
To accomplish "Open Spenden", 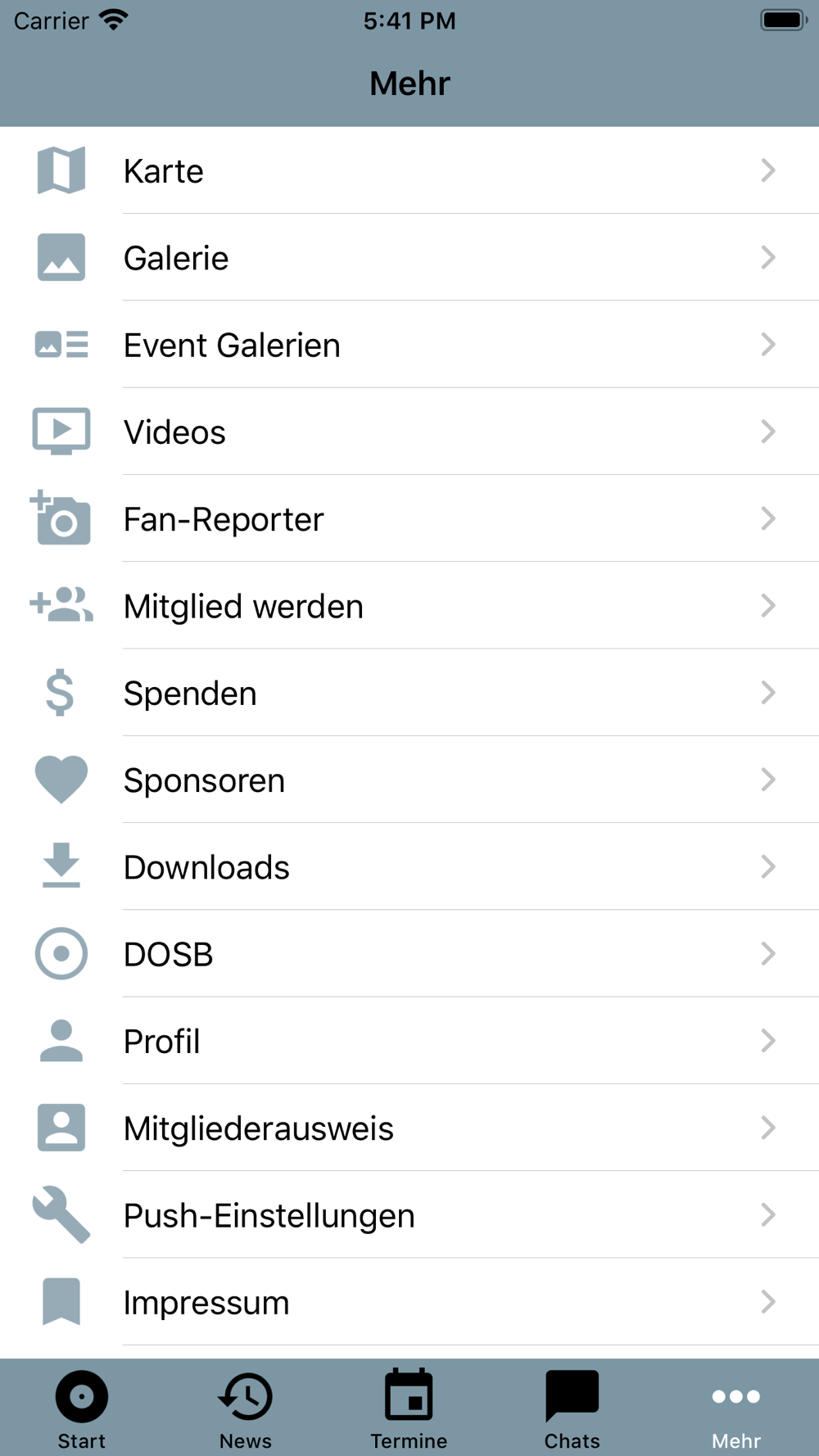I will (409, 693).
